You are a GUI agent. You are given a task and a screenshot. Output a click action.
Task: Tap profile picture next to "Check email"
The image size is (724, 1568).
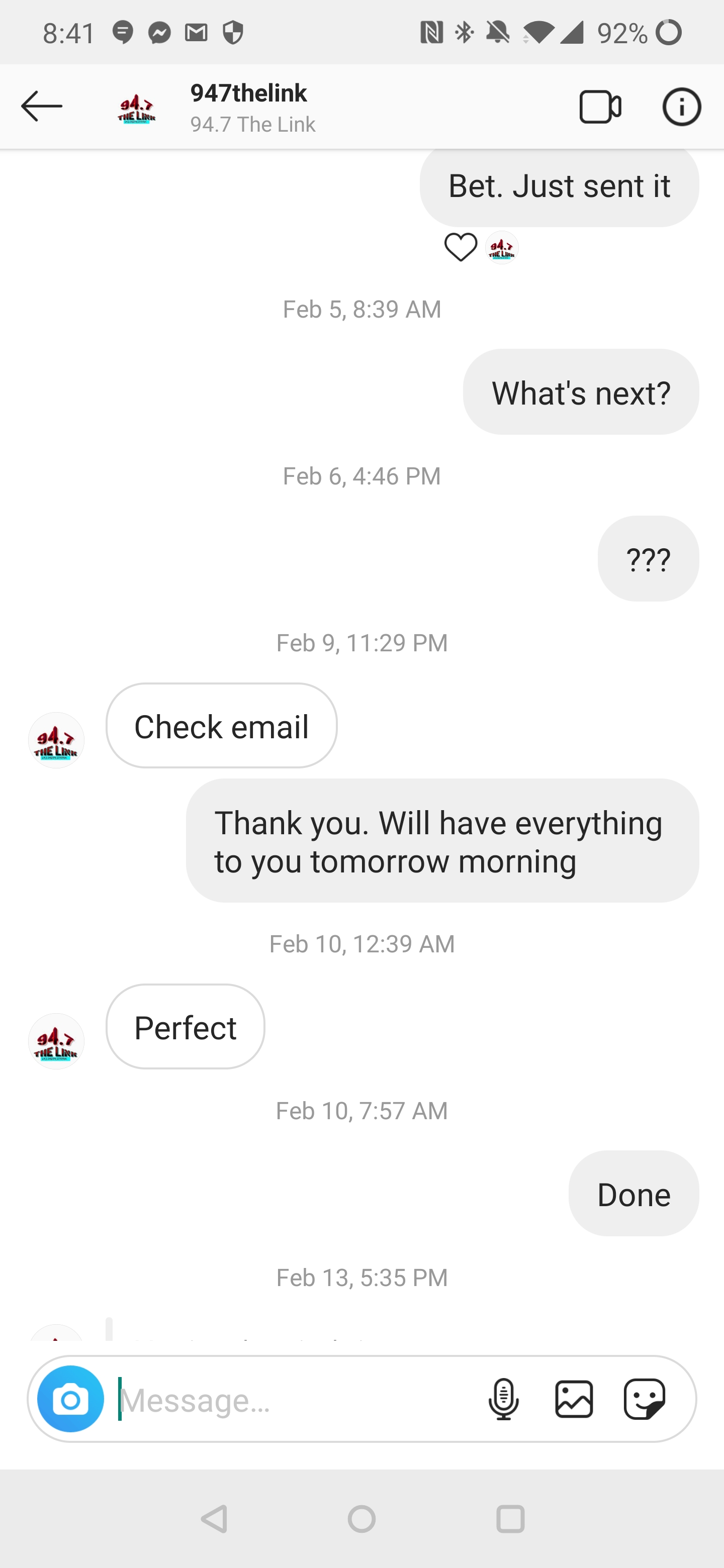tap(56, 740)
